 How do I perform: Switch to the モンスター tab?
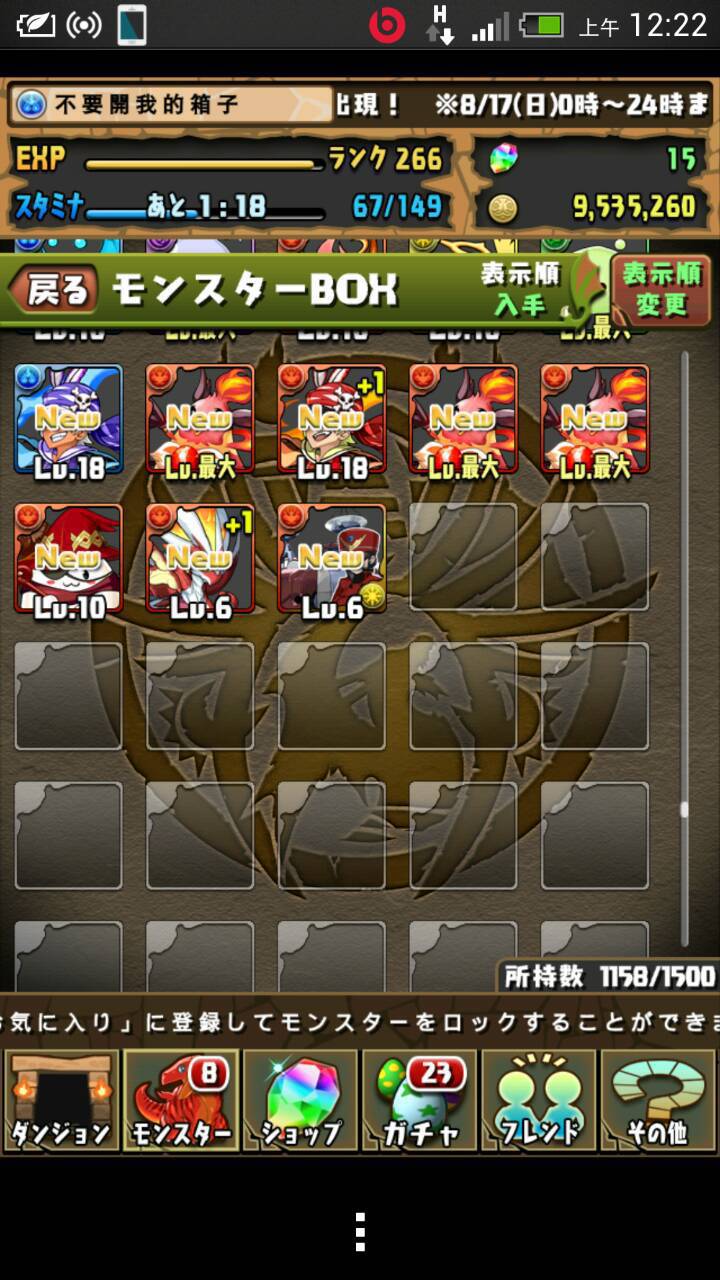(181, 1100)
